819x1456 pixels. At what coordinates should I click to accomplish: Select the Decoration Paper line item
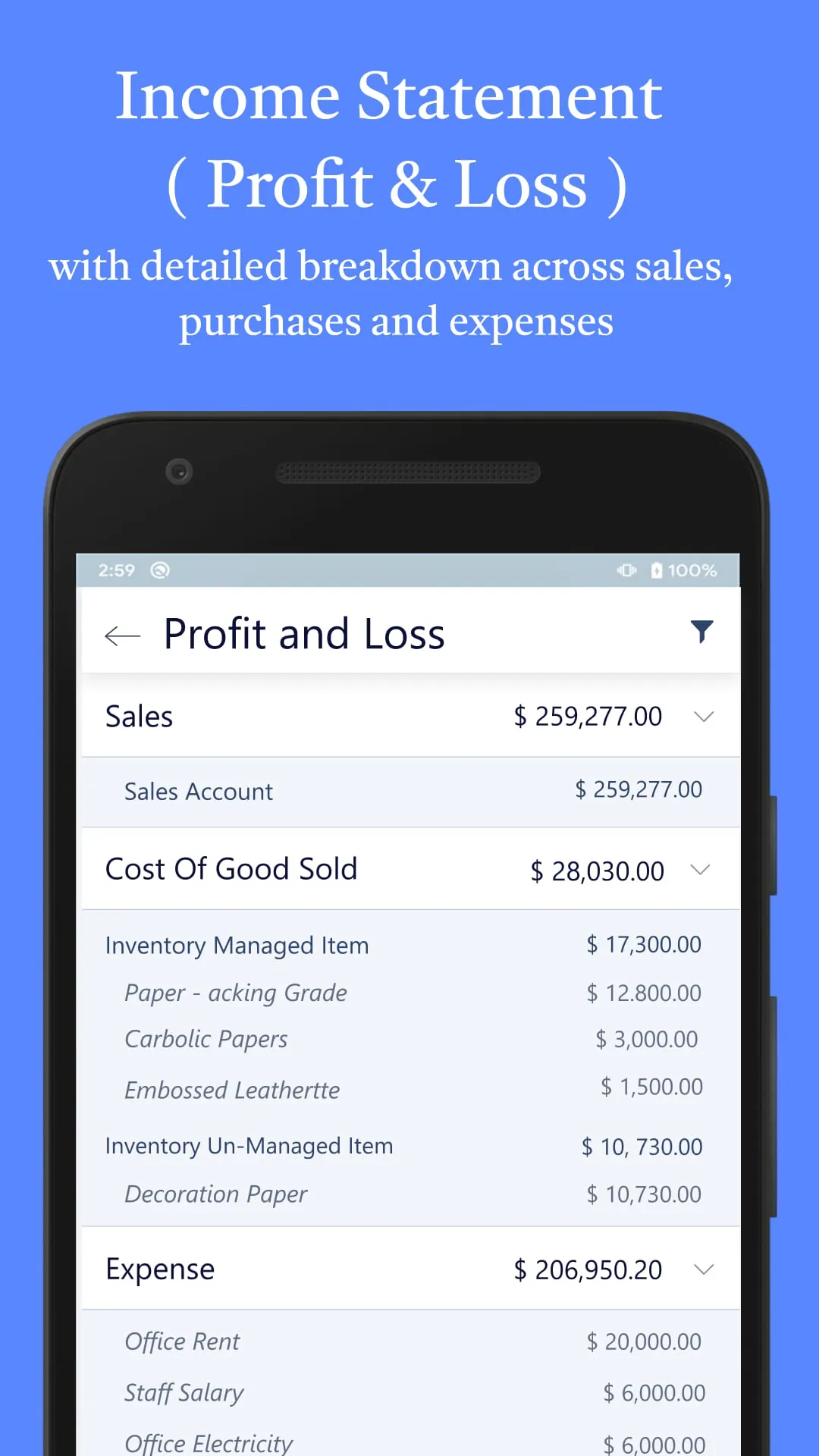409,1194
